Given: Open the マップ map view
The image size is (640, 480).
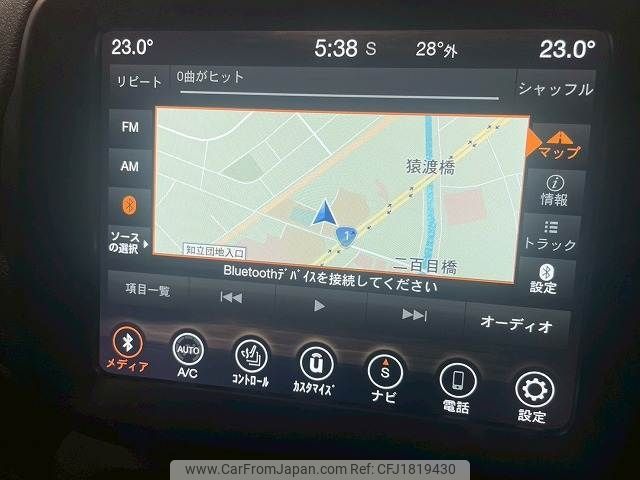Looking at the screenshot, I should coord(557,145).
